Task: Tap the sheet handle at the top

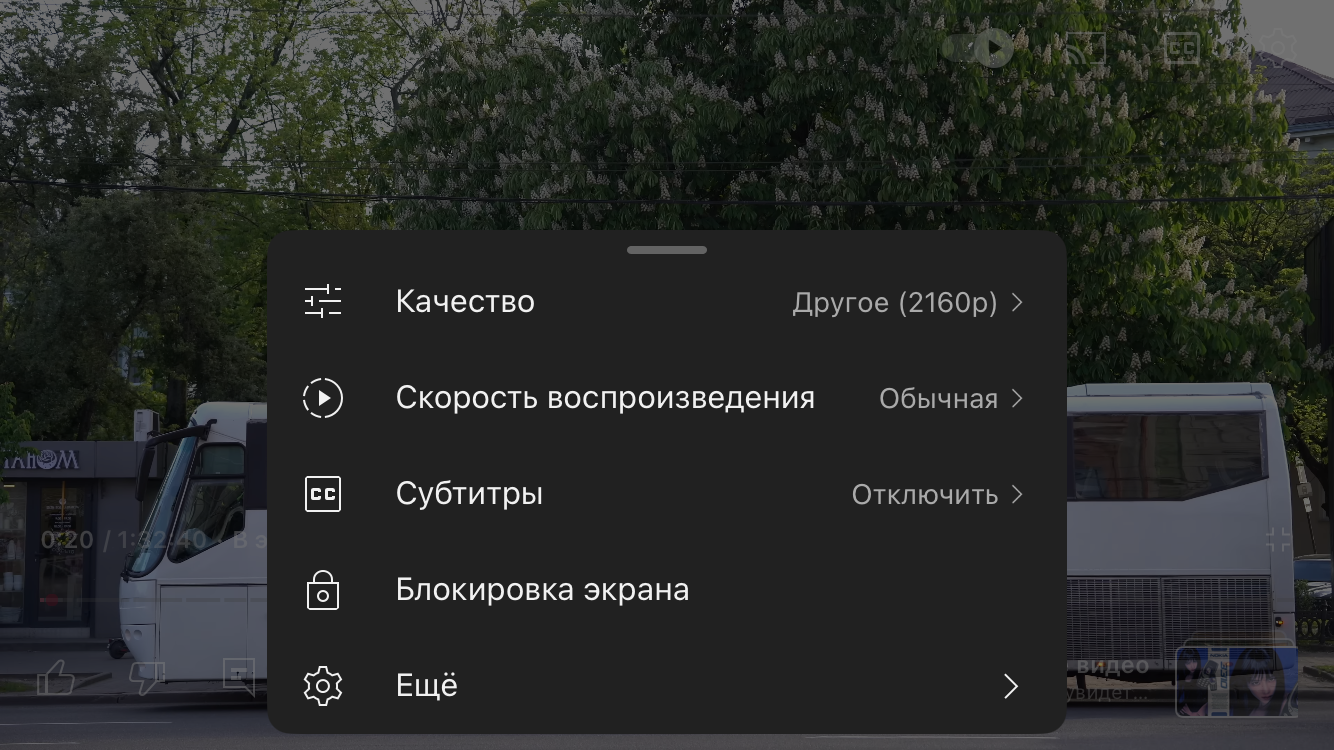Action: (667, 250)
